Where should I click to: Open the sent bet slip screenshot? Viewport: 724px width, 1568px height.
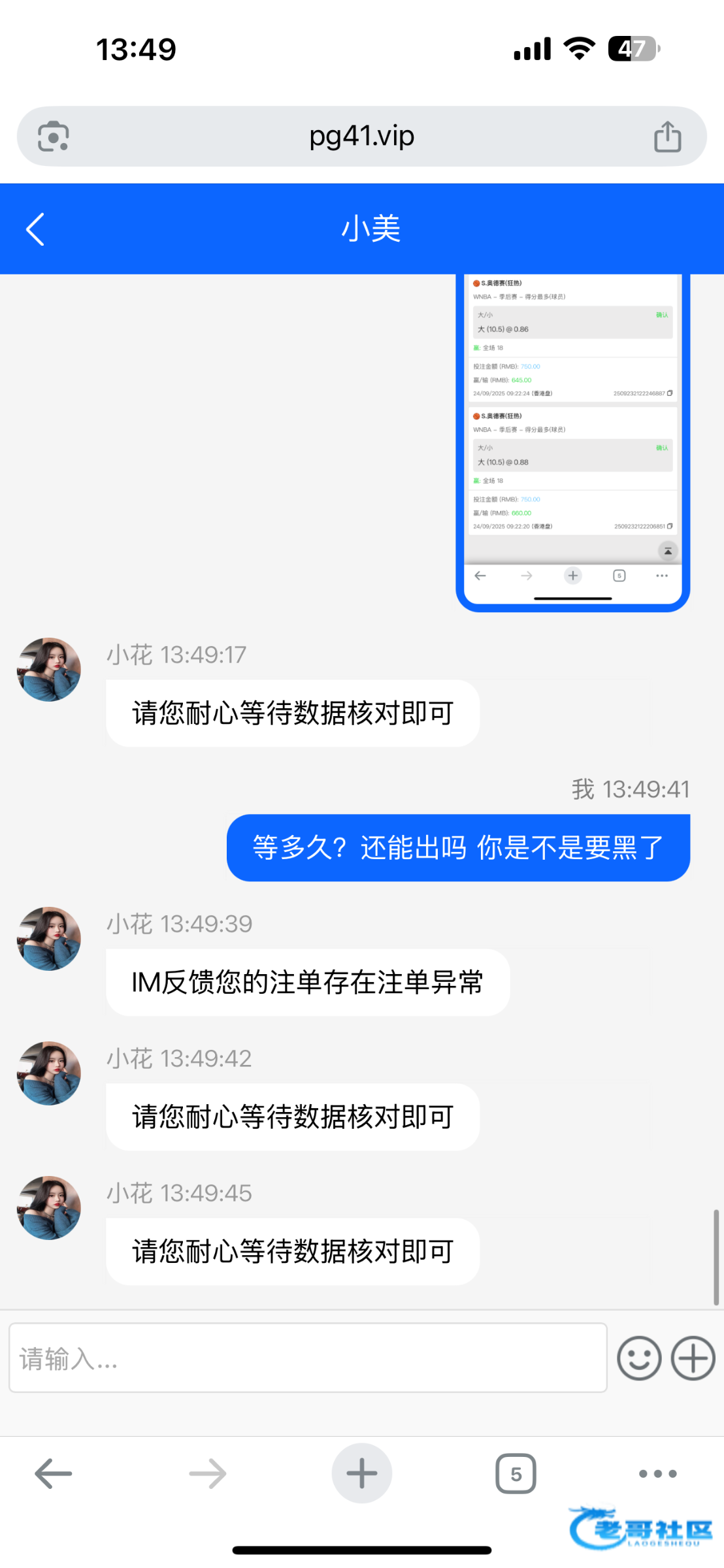tap(572, 438)
